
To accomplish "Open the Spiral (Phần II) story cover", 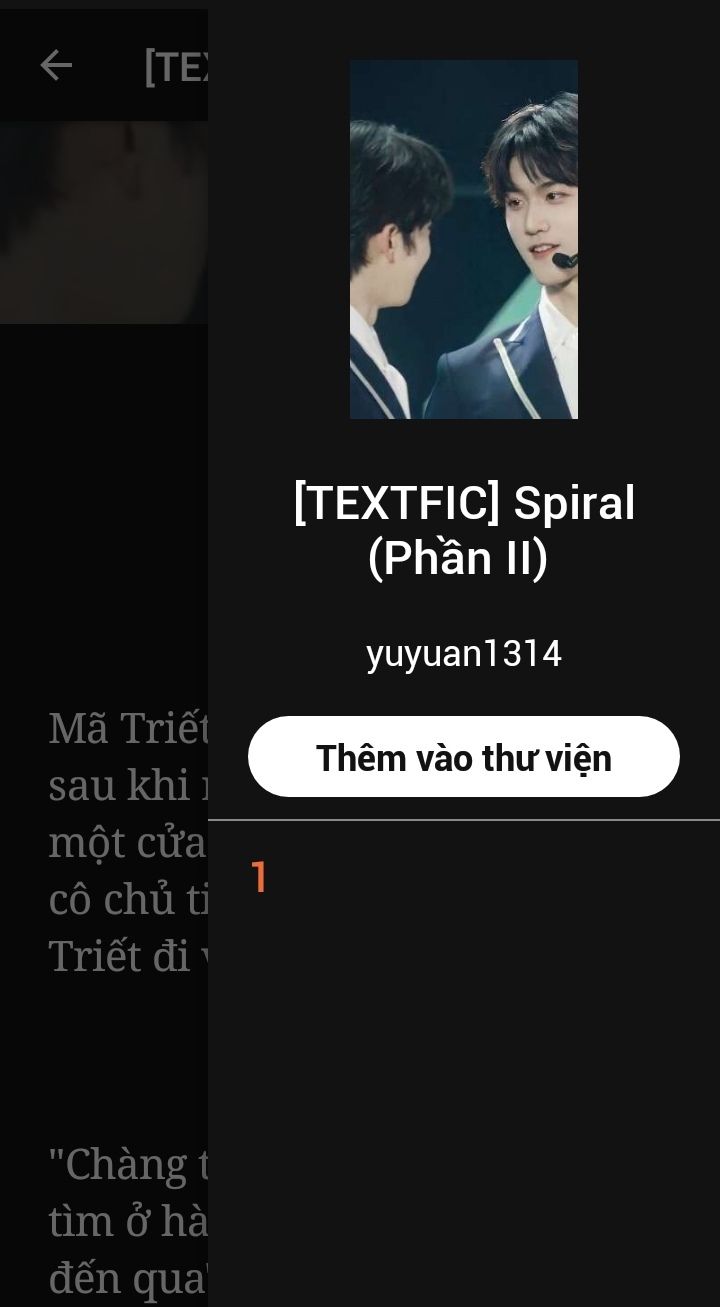I will coord(463,239).
